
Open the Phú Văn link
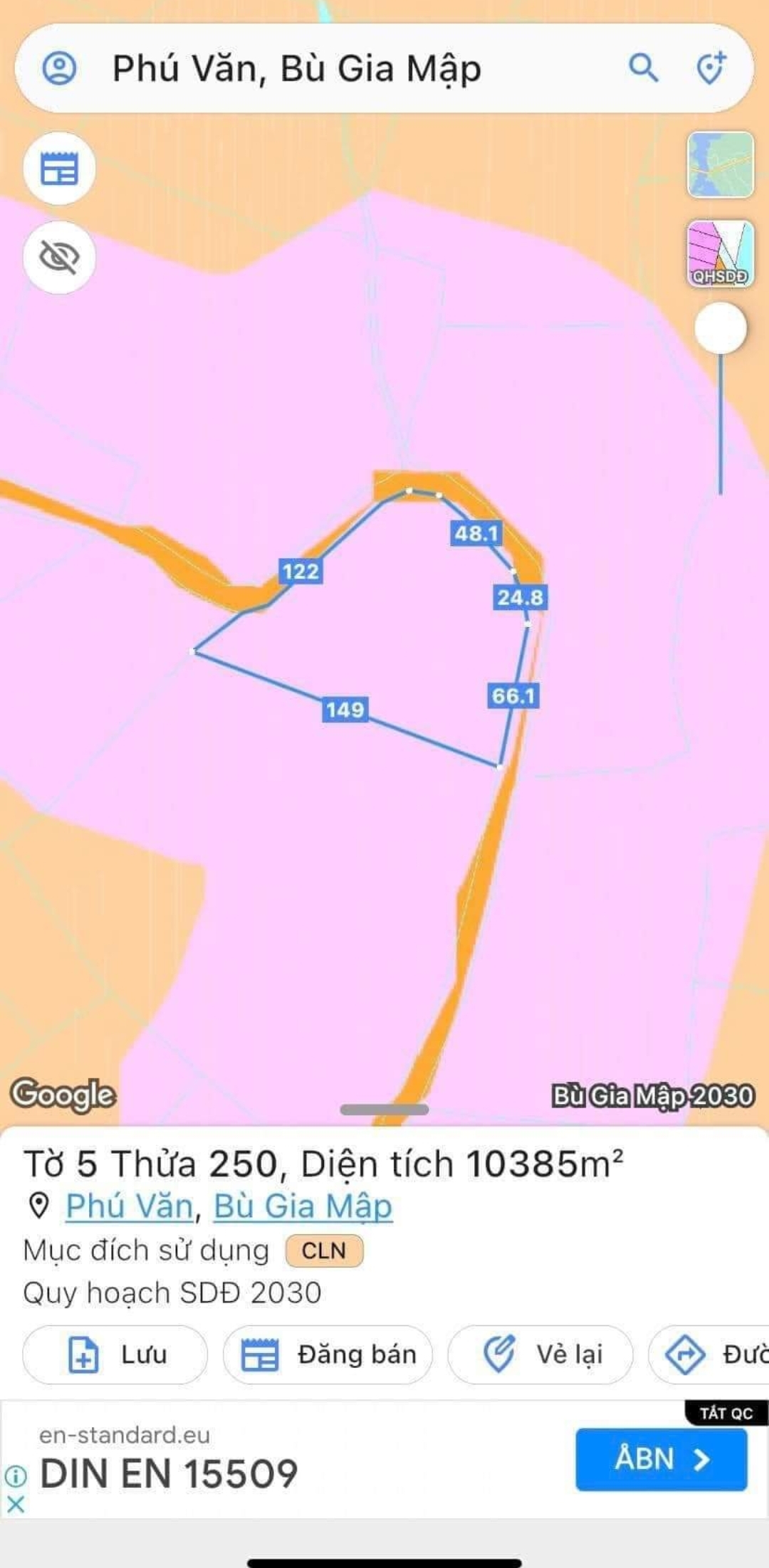[130, 1206]
